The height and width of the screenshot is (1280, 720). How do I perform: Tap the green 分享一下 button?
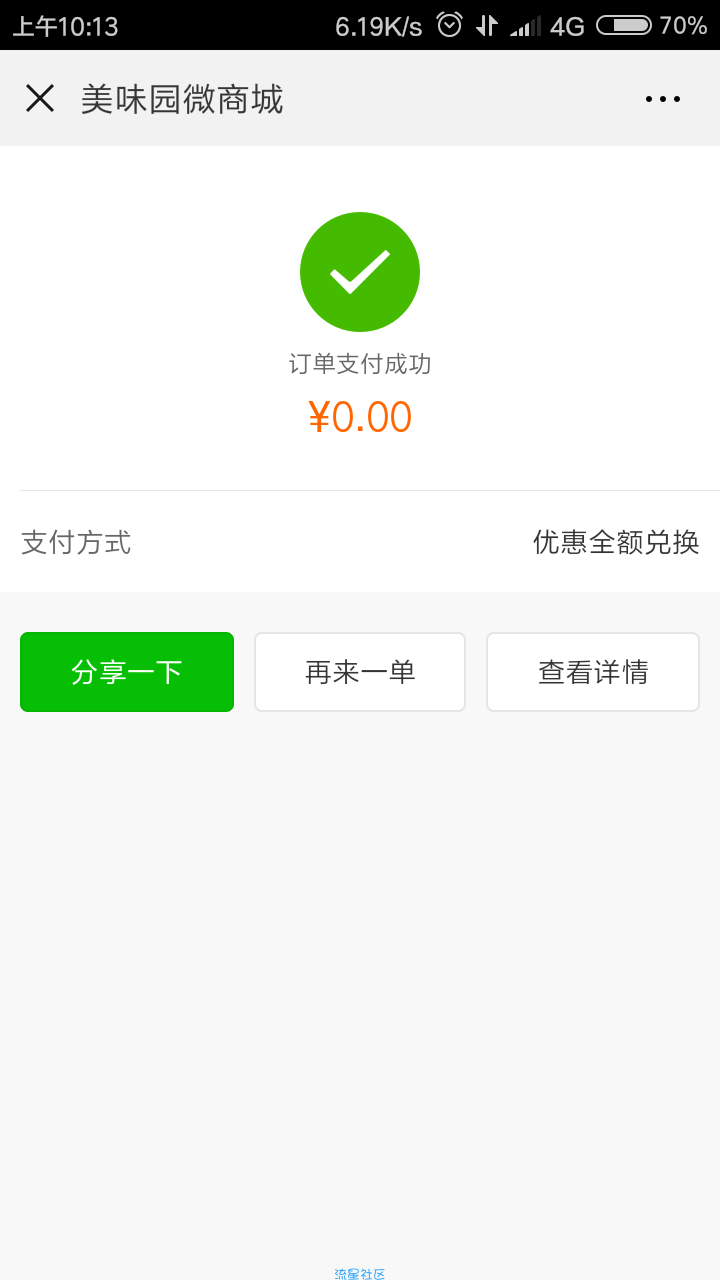(x=127, y=672)
